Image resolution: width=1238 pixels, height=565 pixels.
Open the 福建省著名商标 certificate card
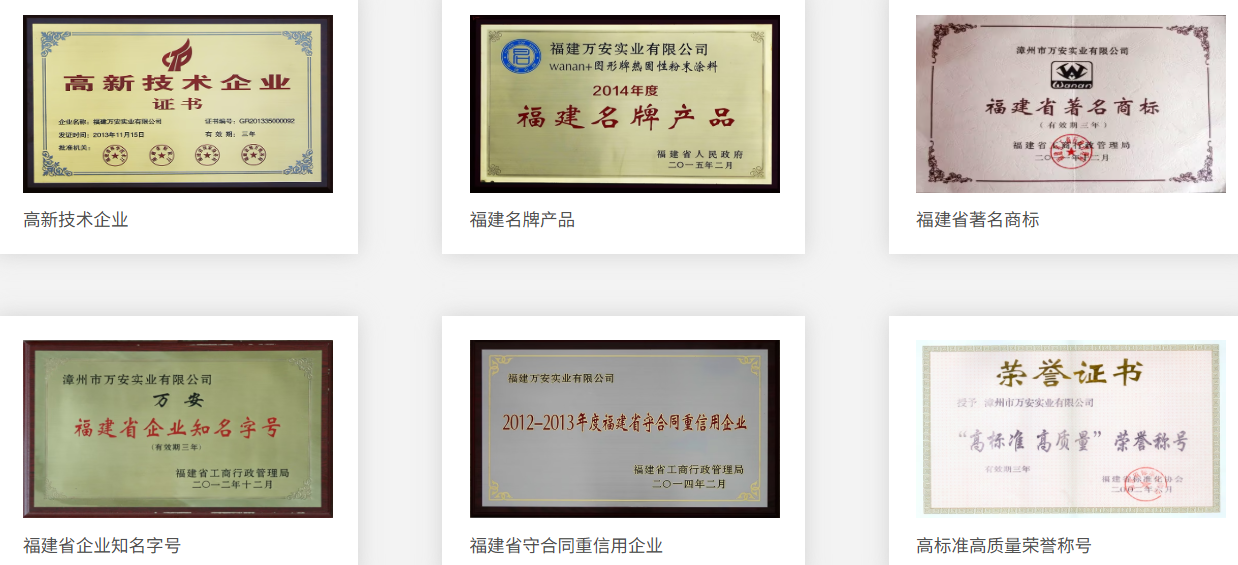click(1063, 126)
